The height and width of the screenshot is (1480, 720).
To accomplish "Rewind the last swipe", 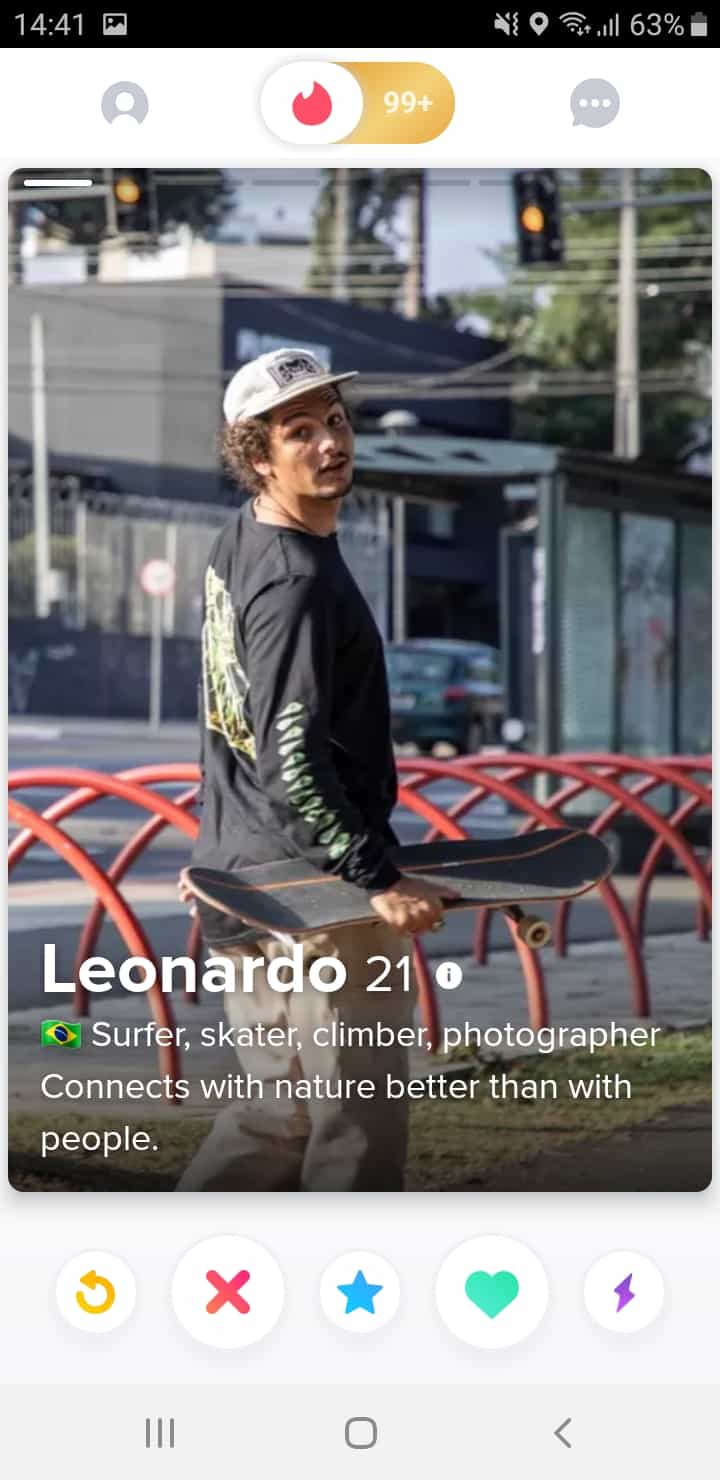I will (x=96, y=1292).
